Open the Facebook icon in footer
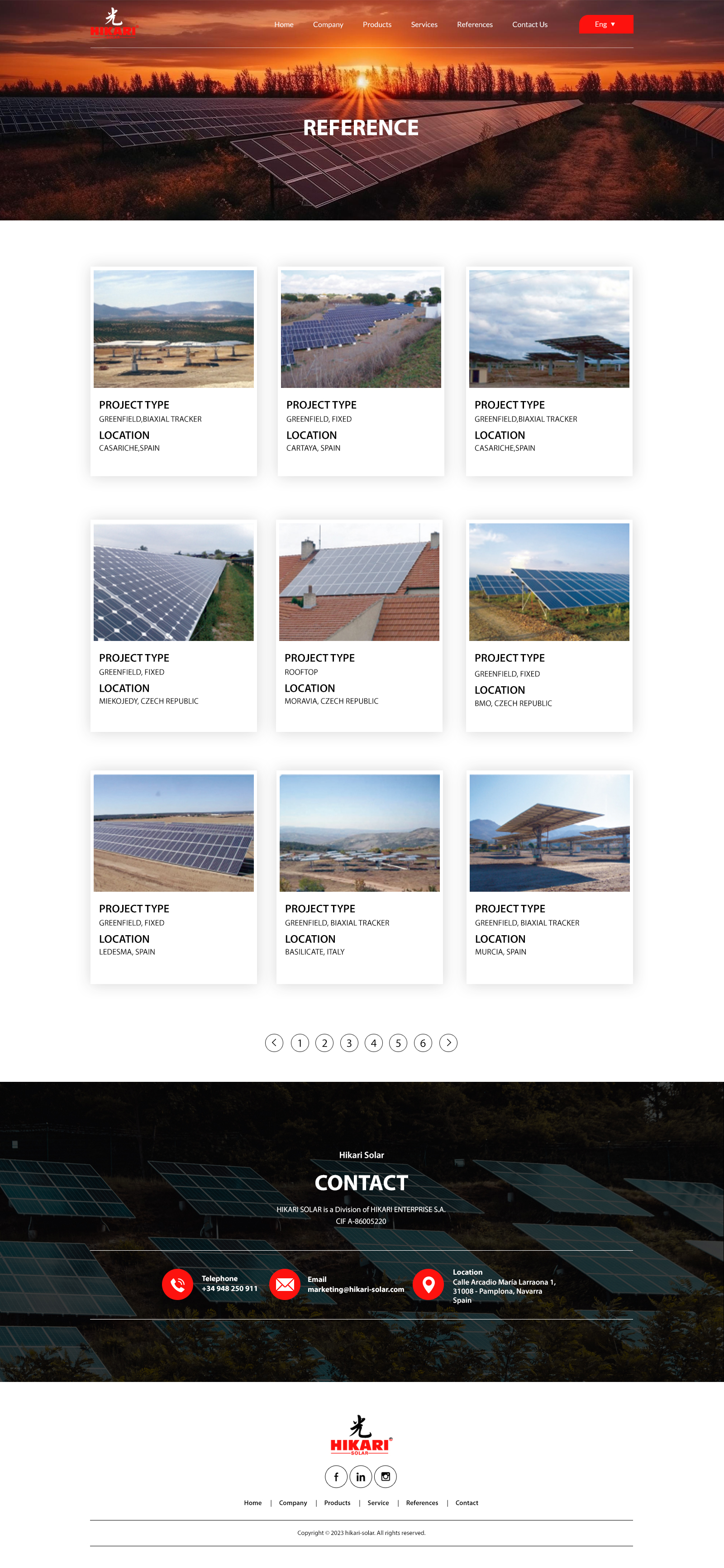724x1568 pixels. 336,1477
